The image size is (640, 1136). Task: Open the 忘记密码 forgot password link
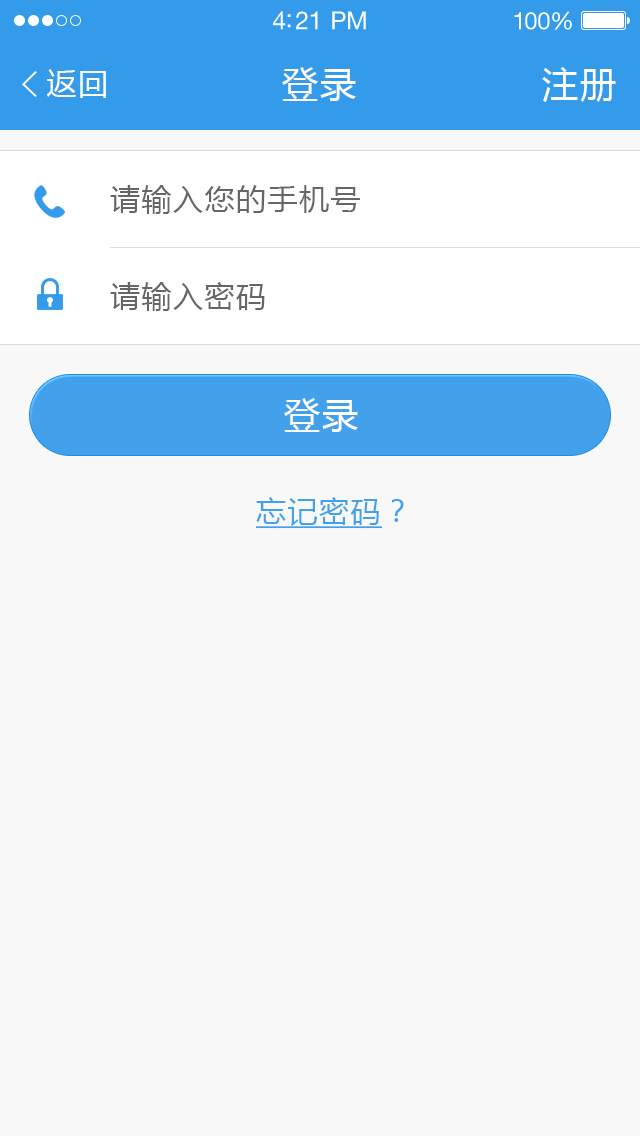point(320,512)
